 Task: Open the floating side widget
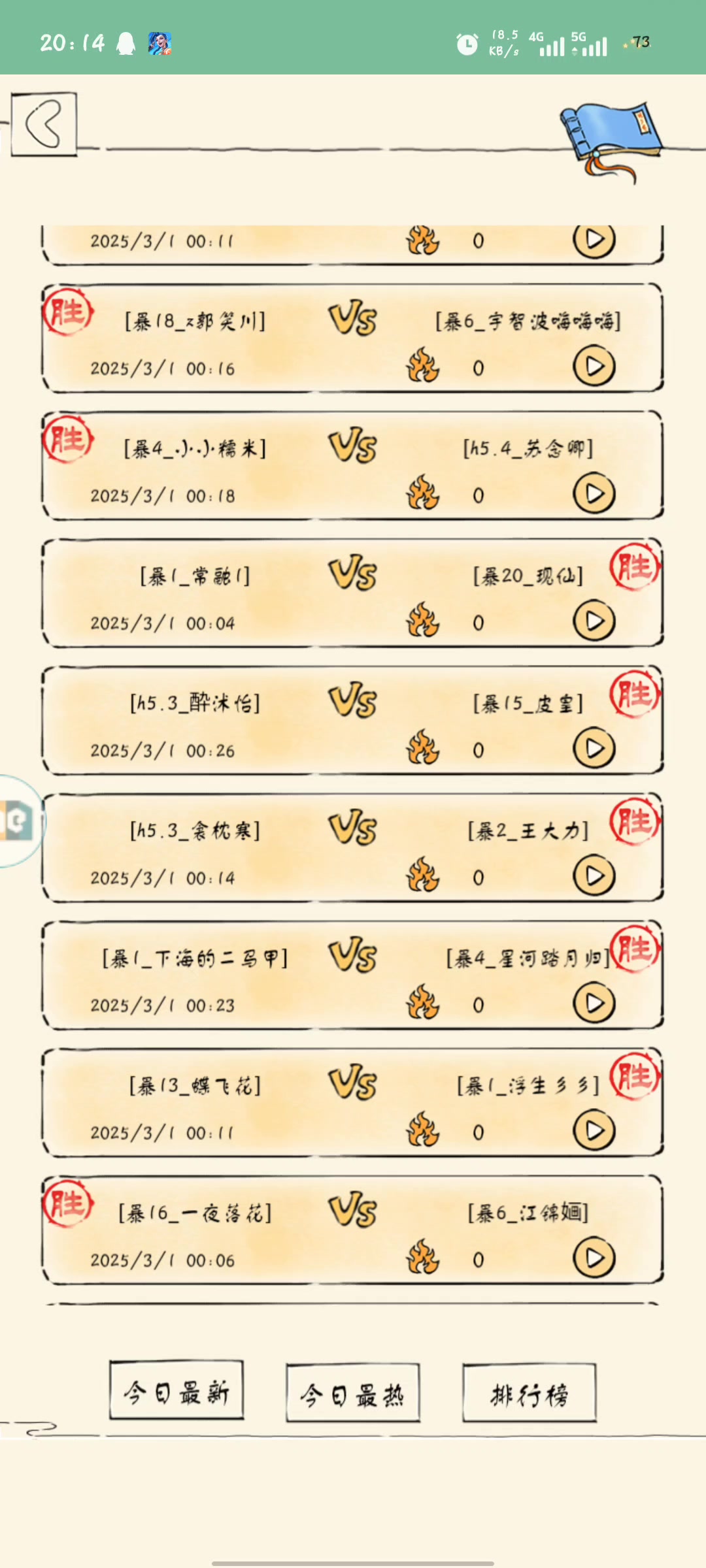tap(18, 821)
